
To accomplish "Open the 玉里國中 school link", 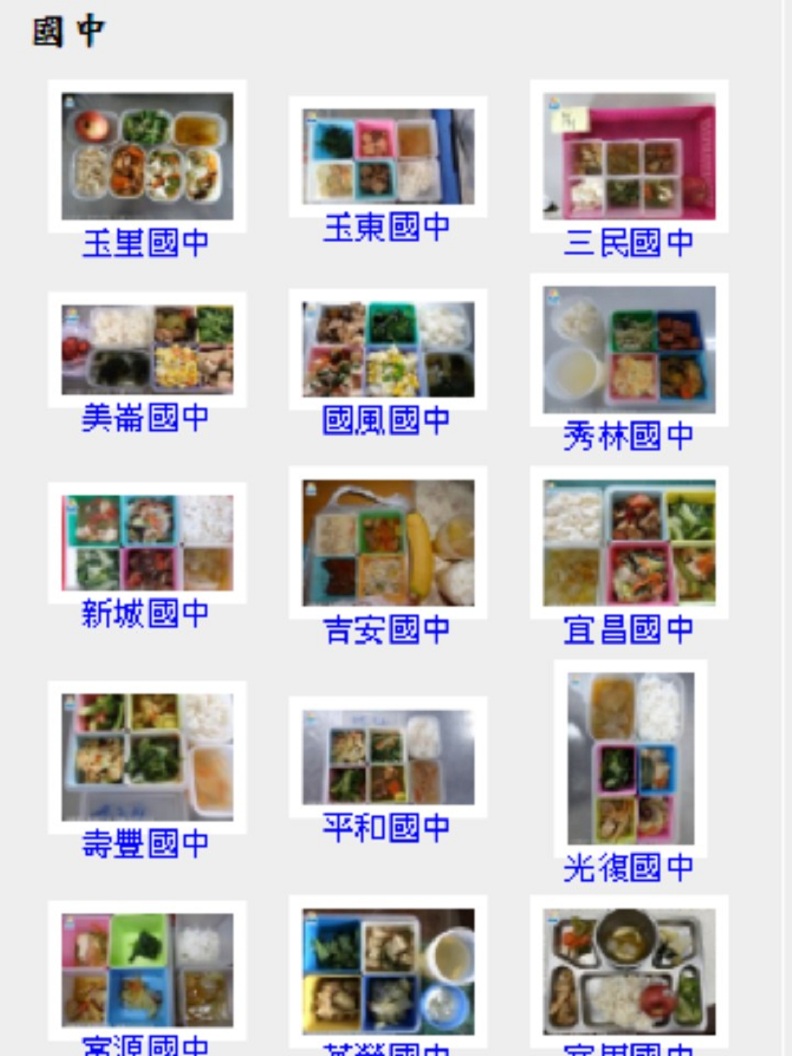I will (x=146, y=243).
